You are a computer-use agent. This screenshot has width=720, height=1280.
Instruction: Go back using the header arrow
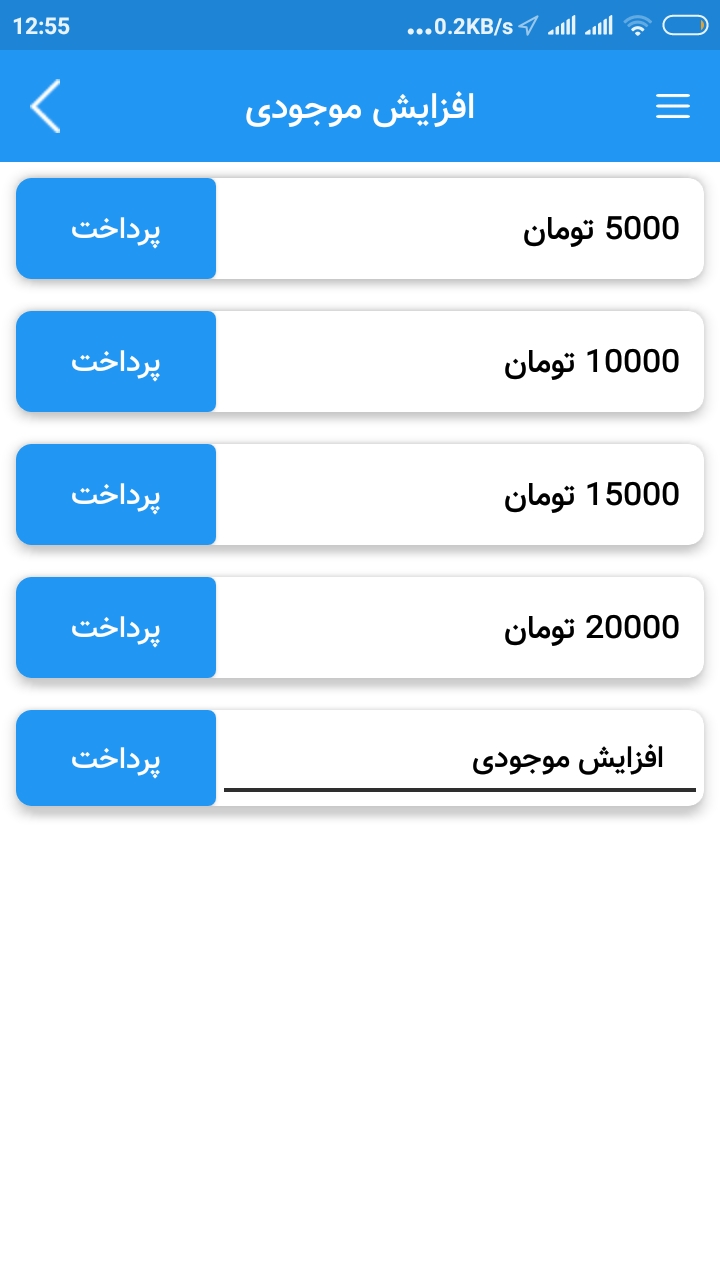[46, 106]
